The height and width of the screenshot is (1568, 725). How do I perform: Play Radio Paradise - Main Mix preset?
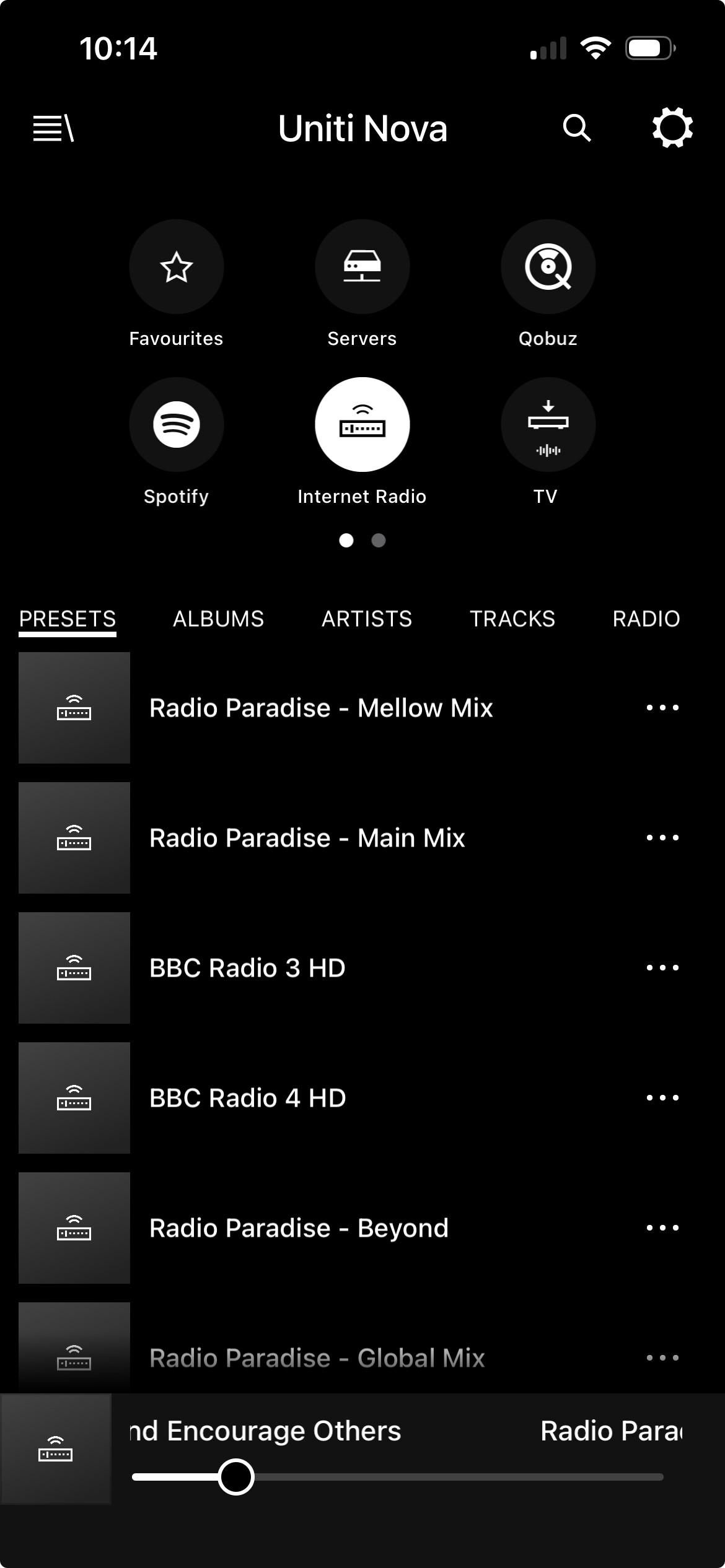tap(307, 838)
